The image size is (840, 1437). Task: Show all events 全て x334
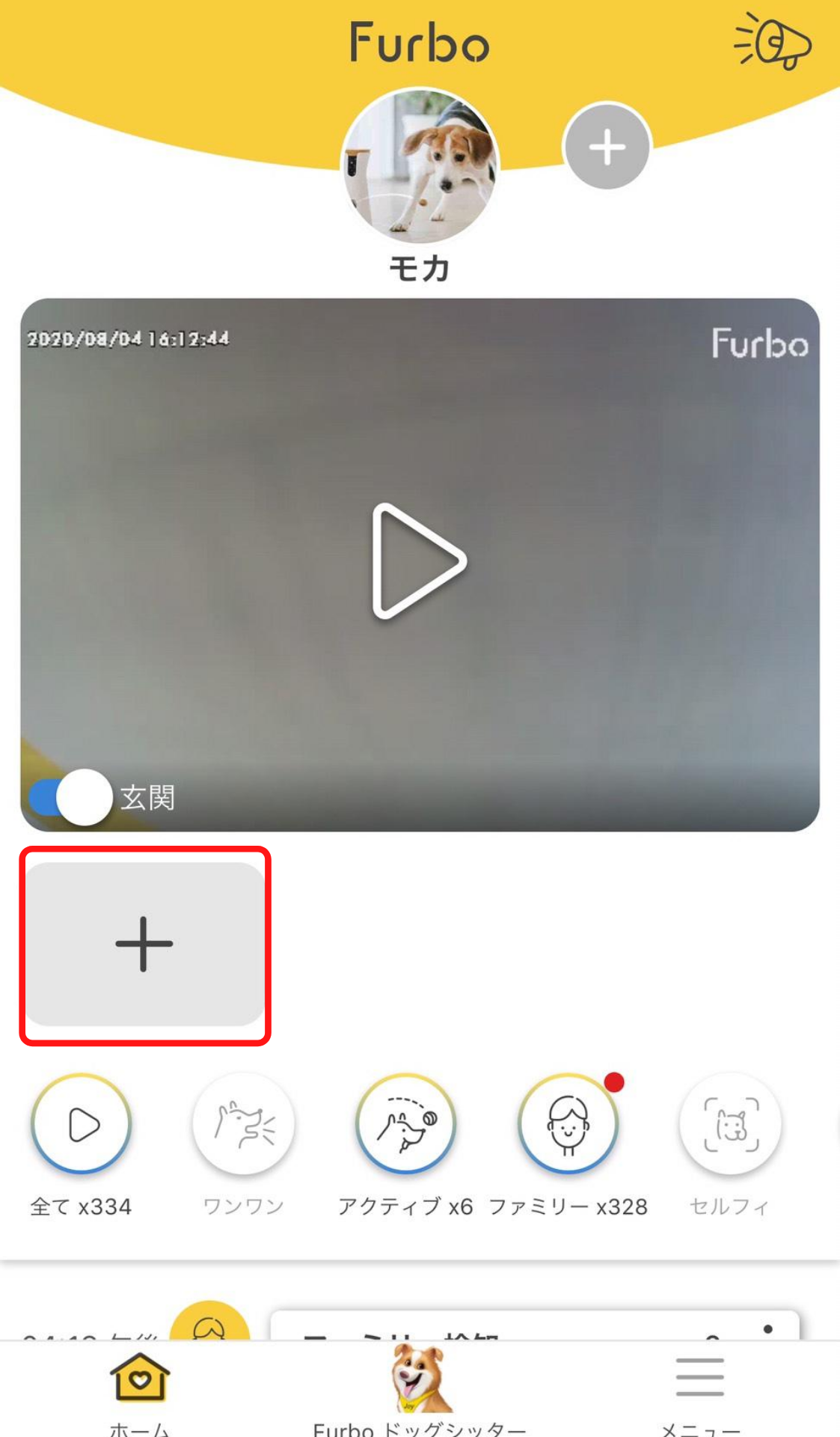(x=82, y=1124)
